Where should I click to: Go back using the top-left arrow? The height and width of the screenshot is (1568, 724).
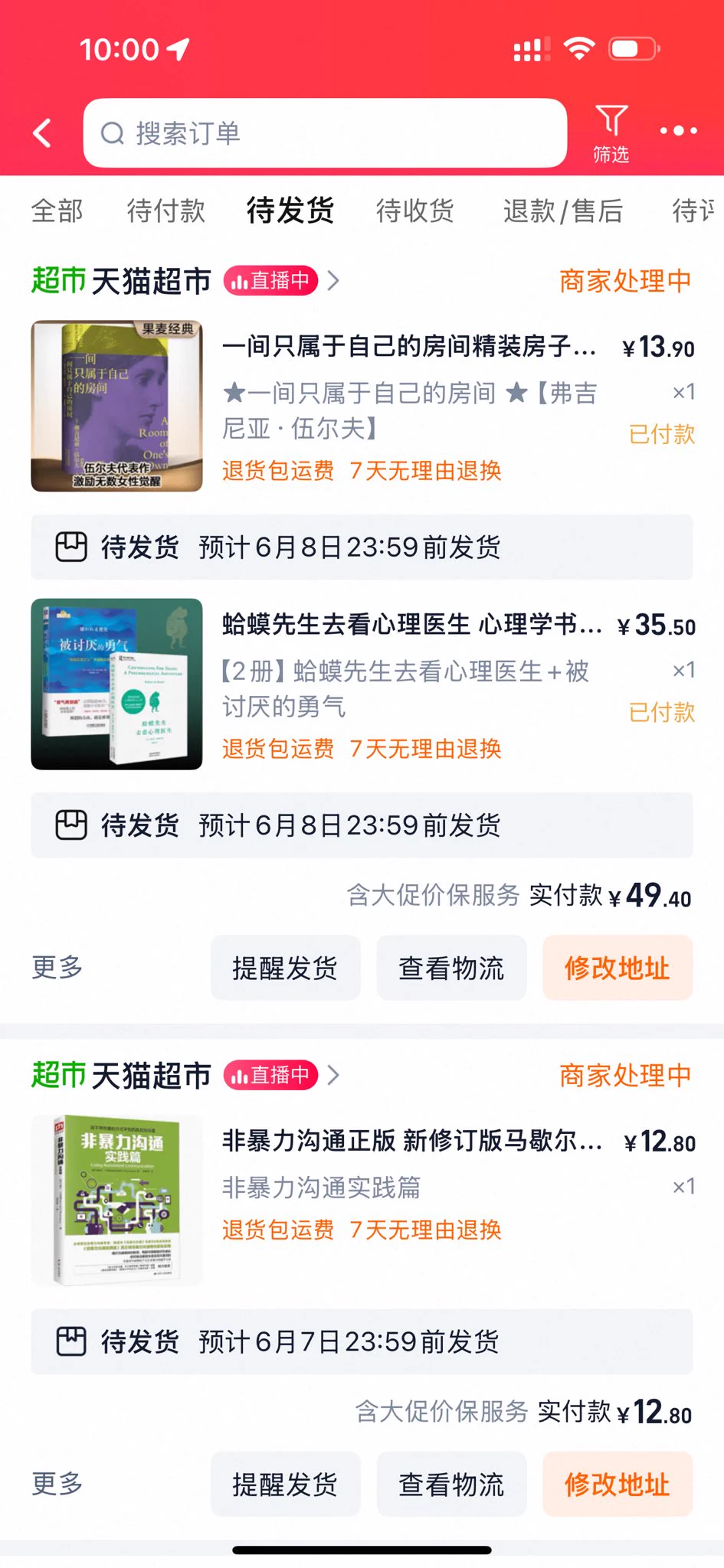tap(43, 133)
